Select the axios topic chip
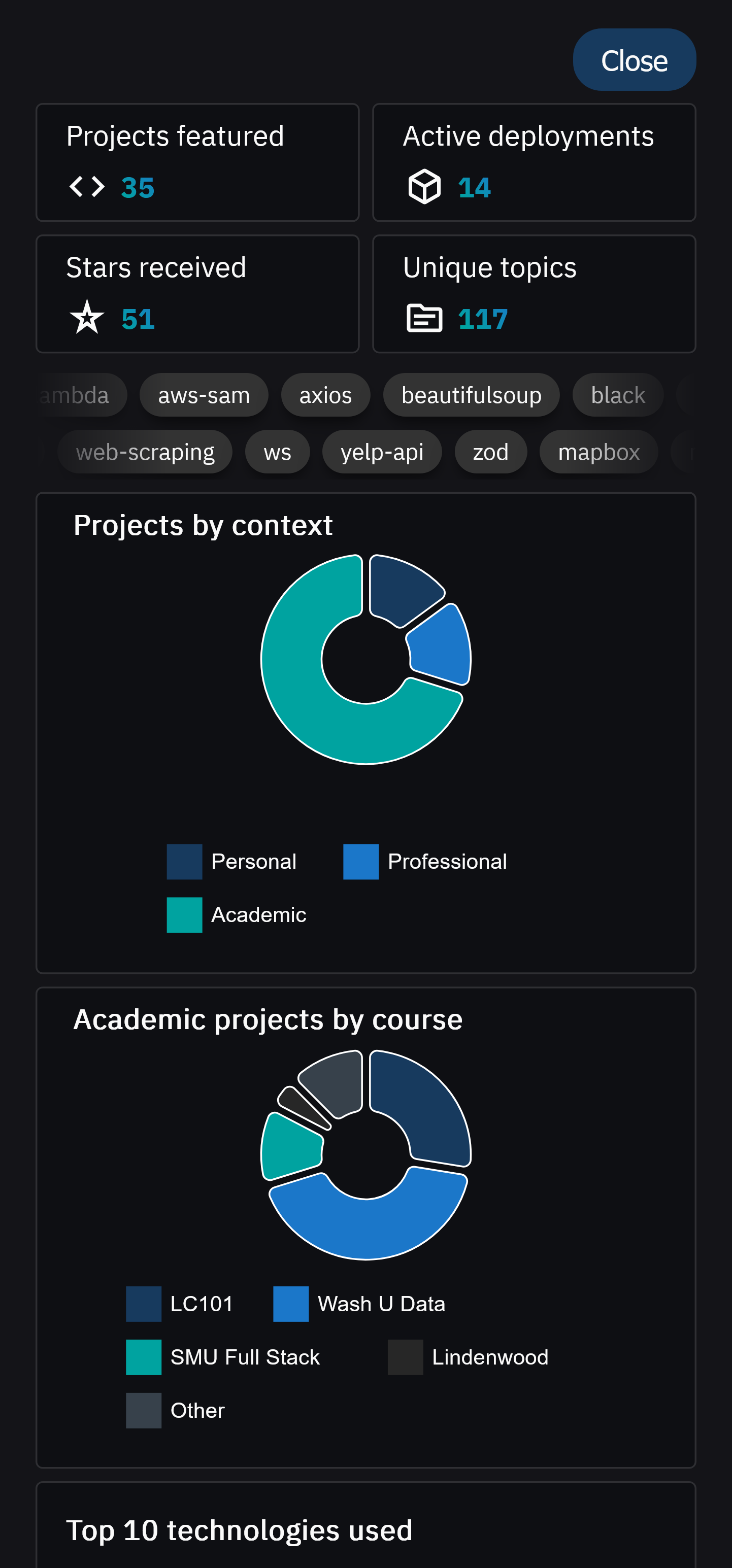Image resolution: width=732 pixels, height=1568 pixels. pyautogui.click(x=325, y=395)
